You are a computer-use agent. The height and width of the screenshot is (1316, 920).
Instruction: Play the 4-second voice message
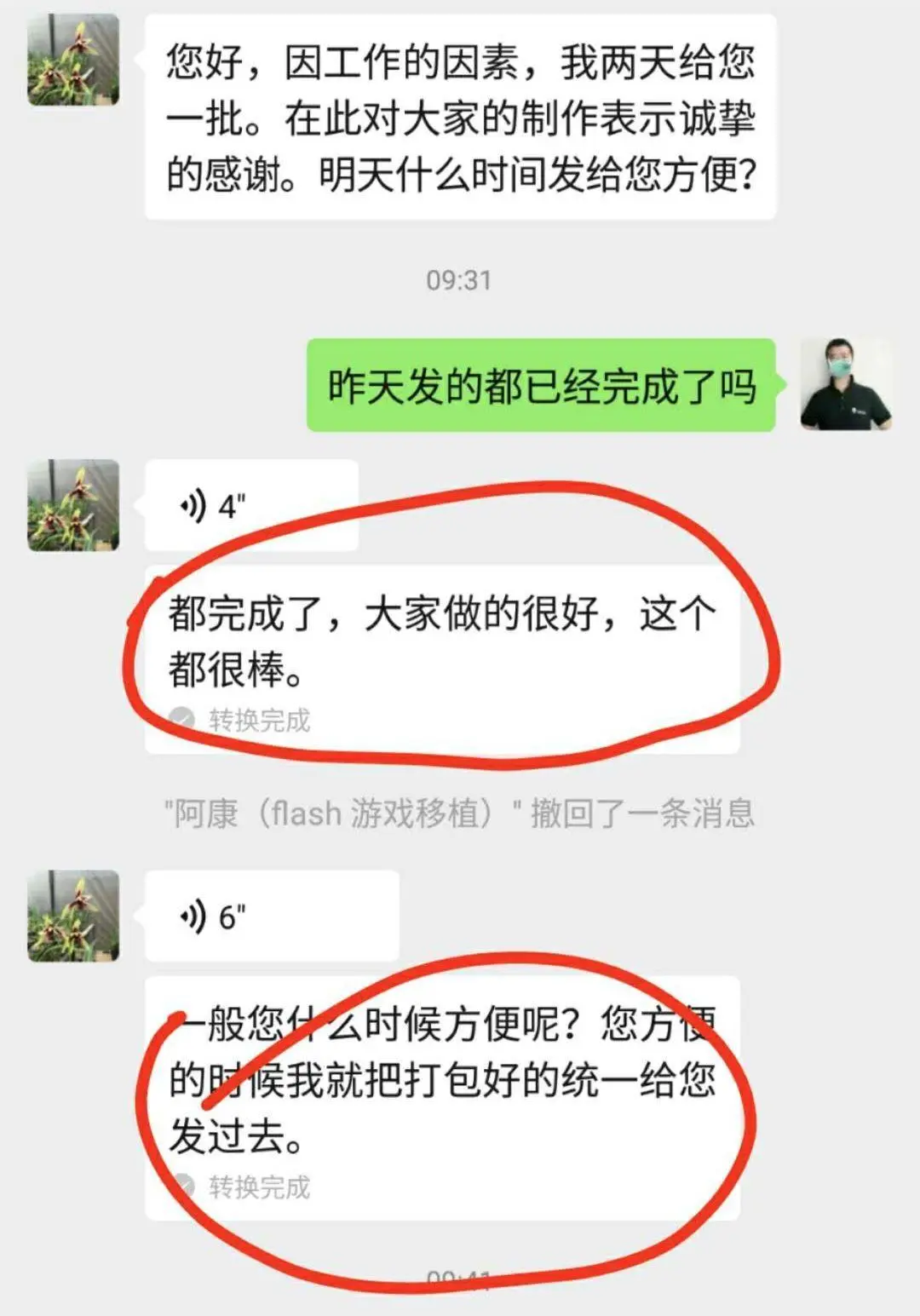point(250,506)
